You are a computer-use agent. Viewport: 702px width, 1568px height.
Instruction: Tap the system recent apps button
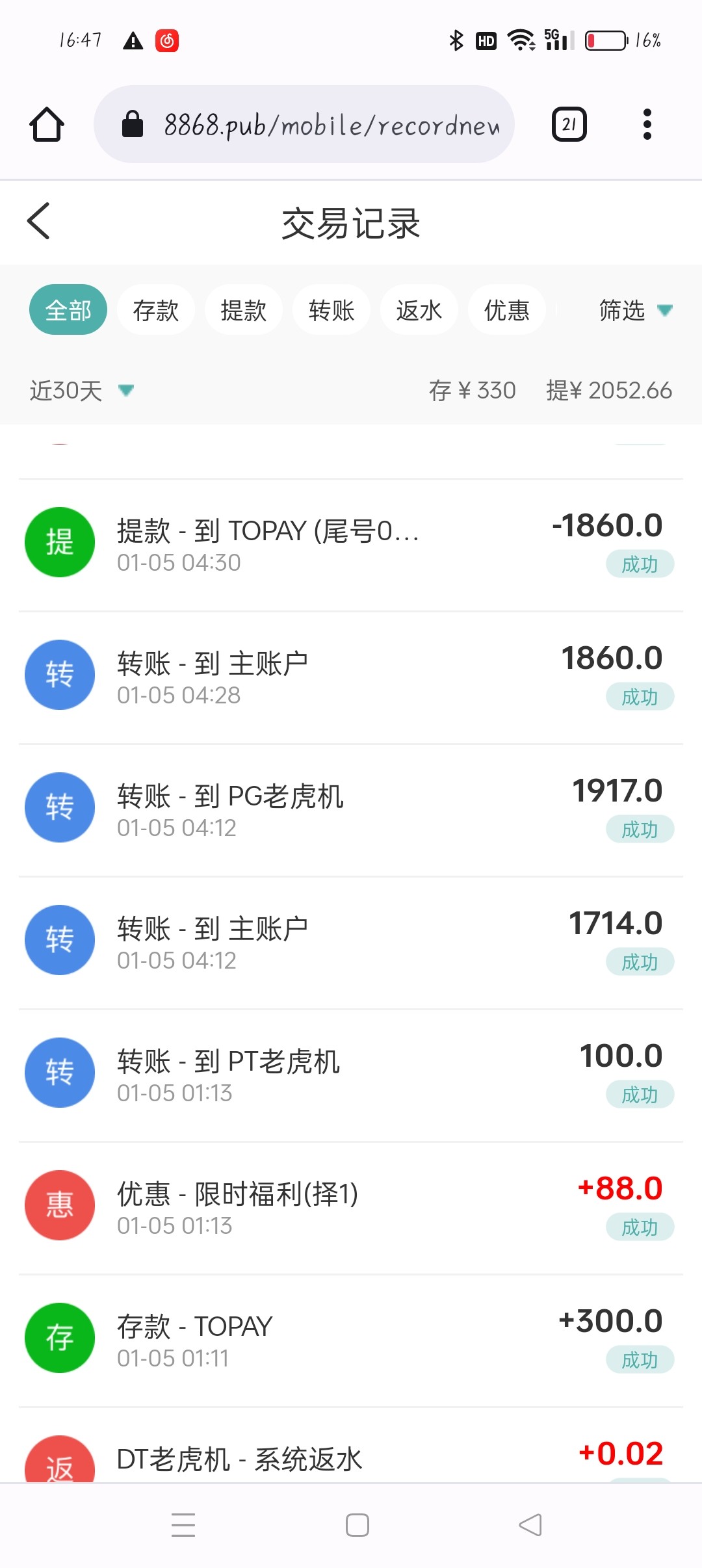point(183,1525)
